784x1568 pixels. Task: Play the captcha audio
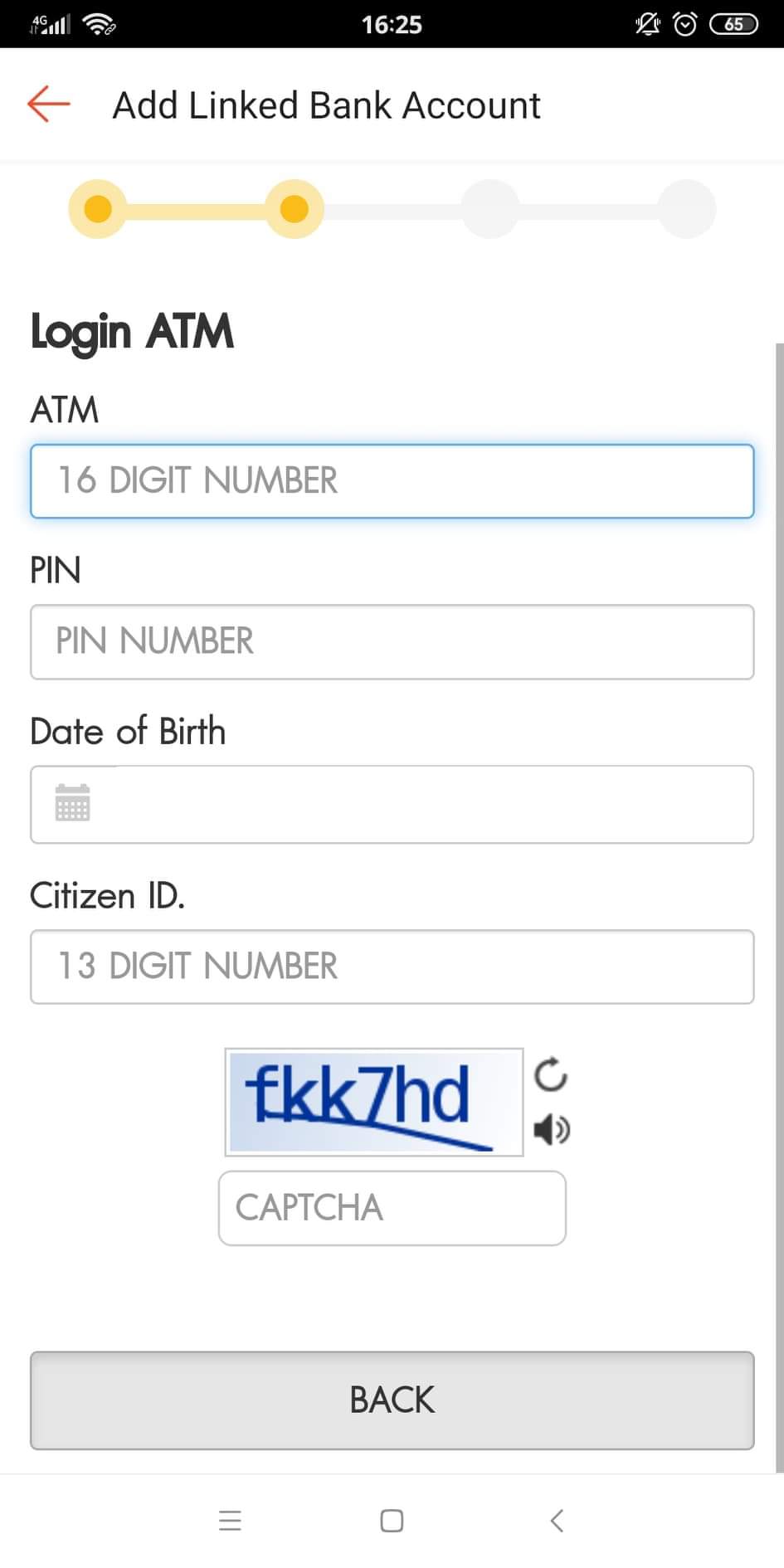[551, 1129]
